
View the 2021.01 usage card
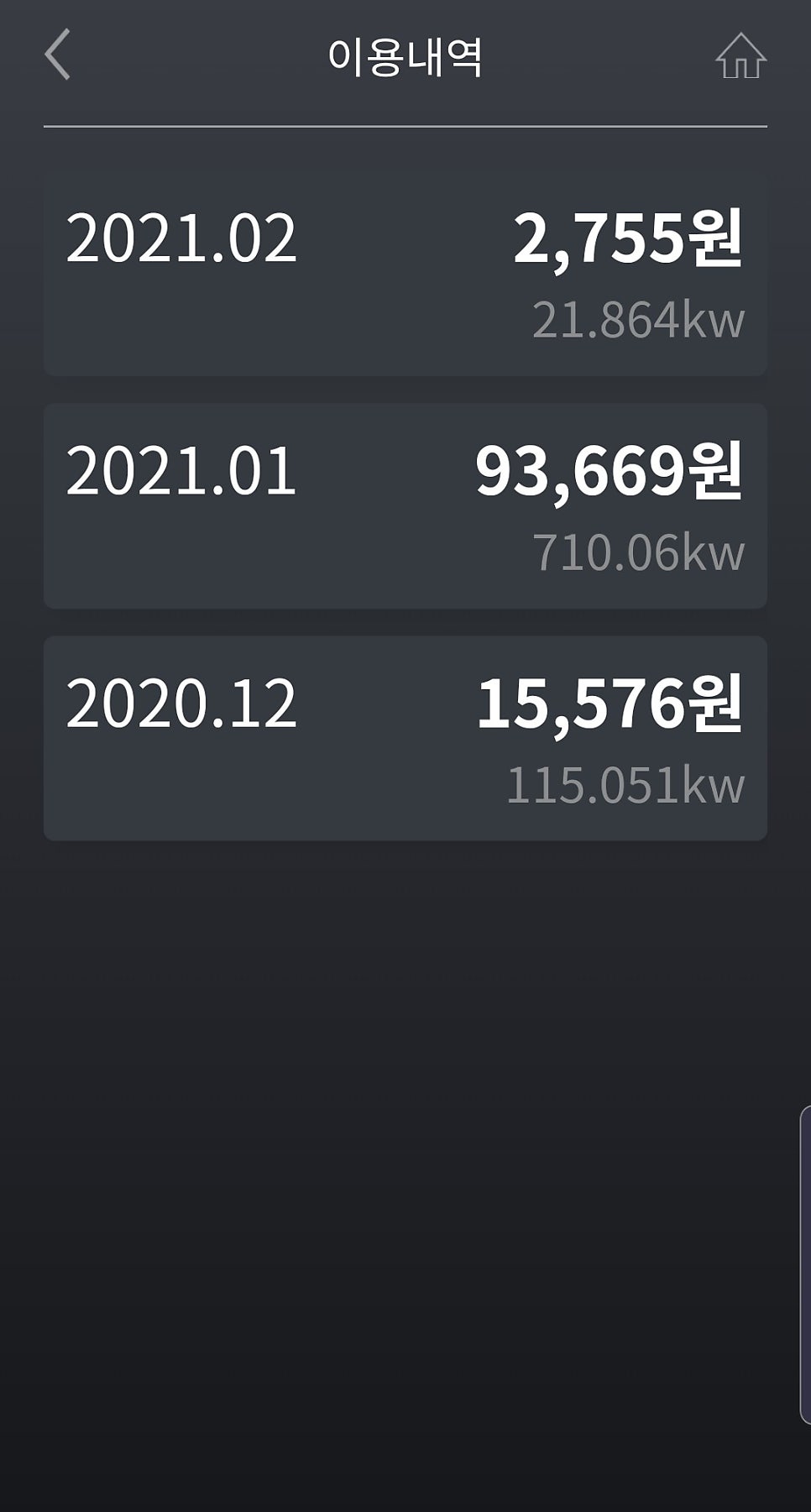pos(405,506)
